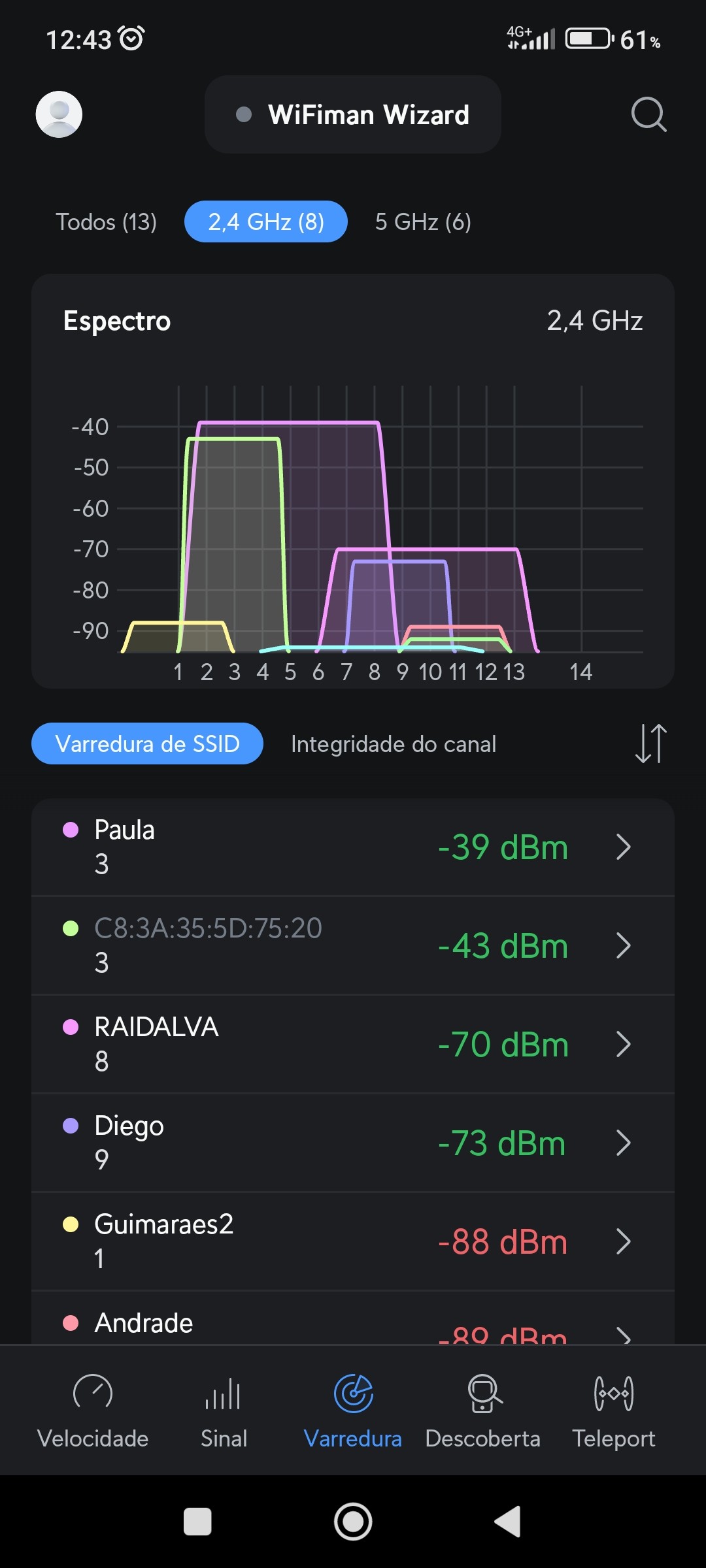
Task: Switch to the Todos (13) filter
Action: [106, 222]
